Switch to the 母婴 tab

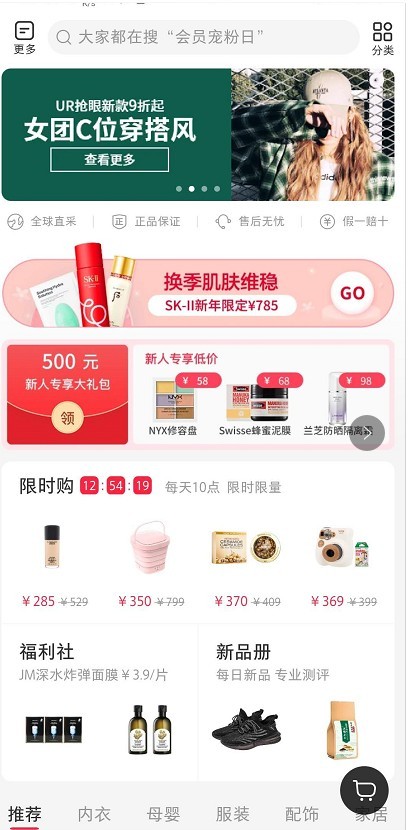click(163, 814)
